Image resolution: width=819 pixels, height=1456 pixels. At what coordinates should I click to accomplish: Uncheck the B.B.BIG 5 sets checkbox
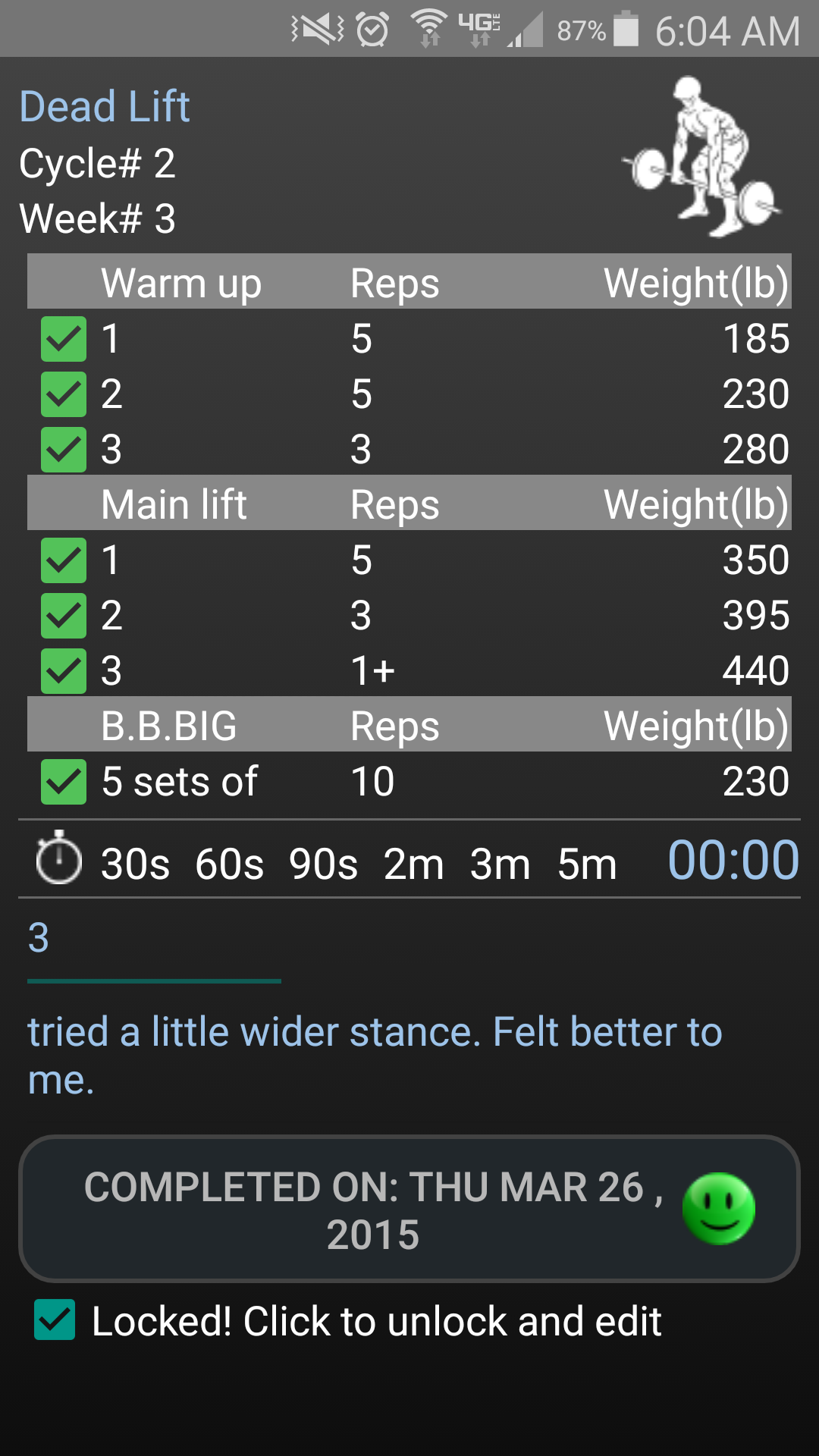pos(64,782)
